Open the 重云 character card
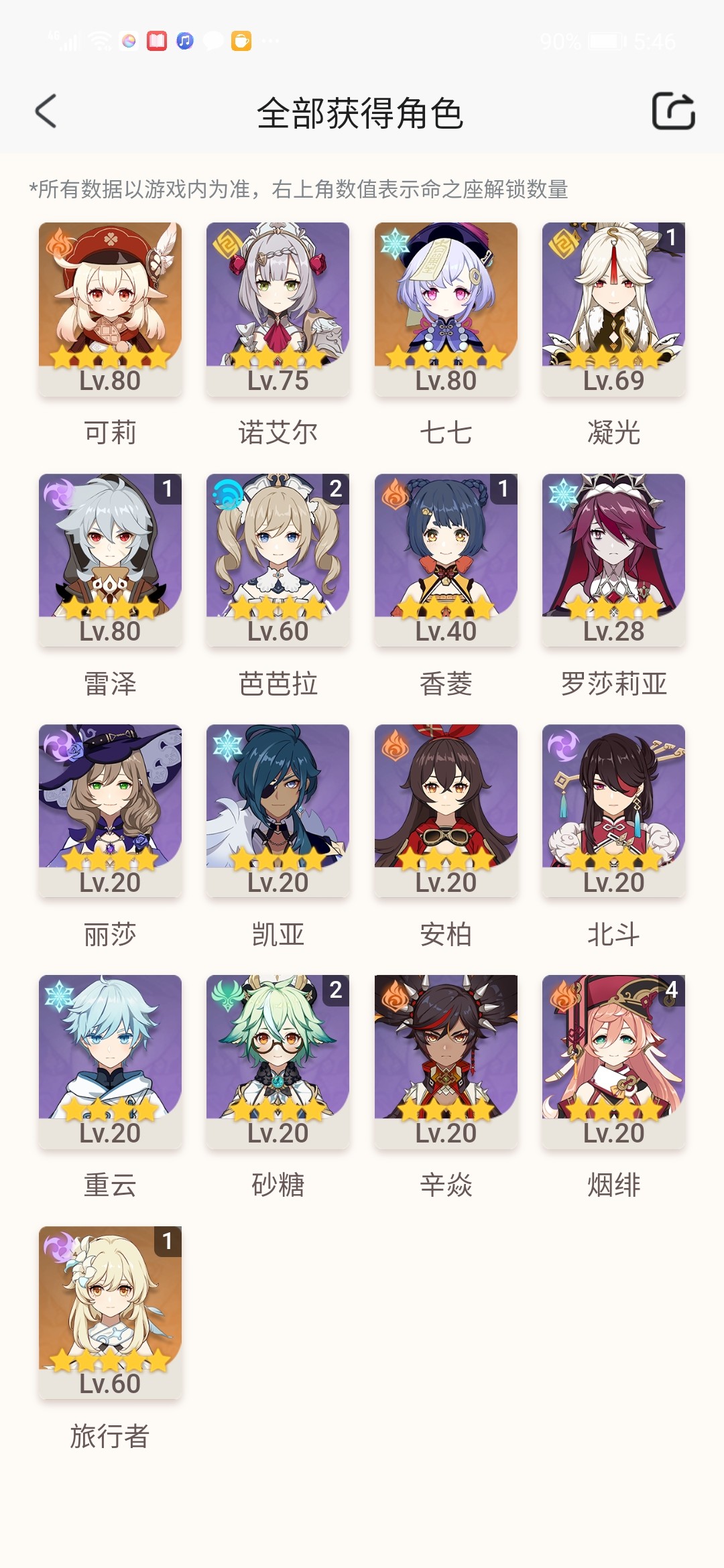The image size is (724, 1568). [x=110, y=1061]
